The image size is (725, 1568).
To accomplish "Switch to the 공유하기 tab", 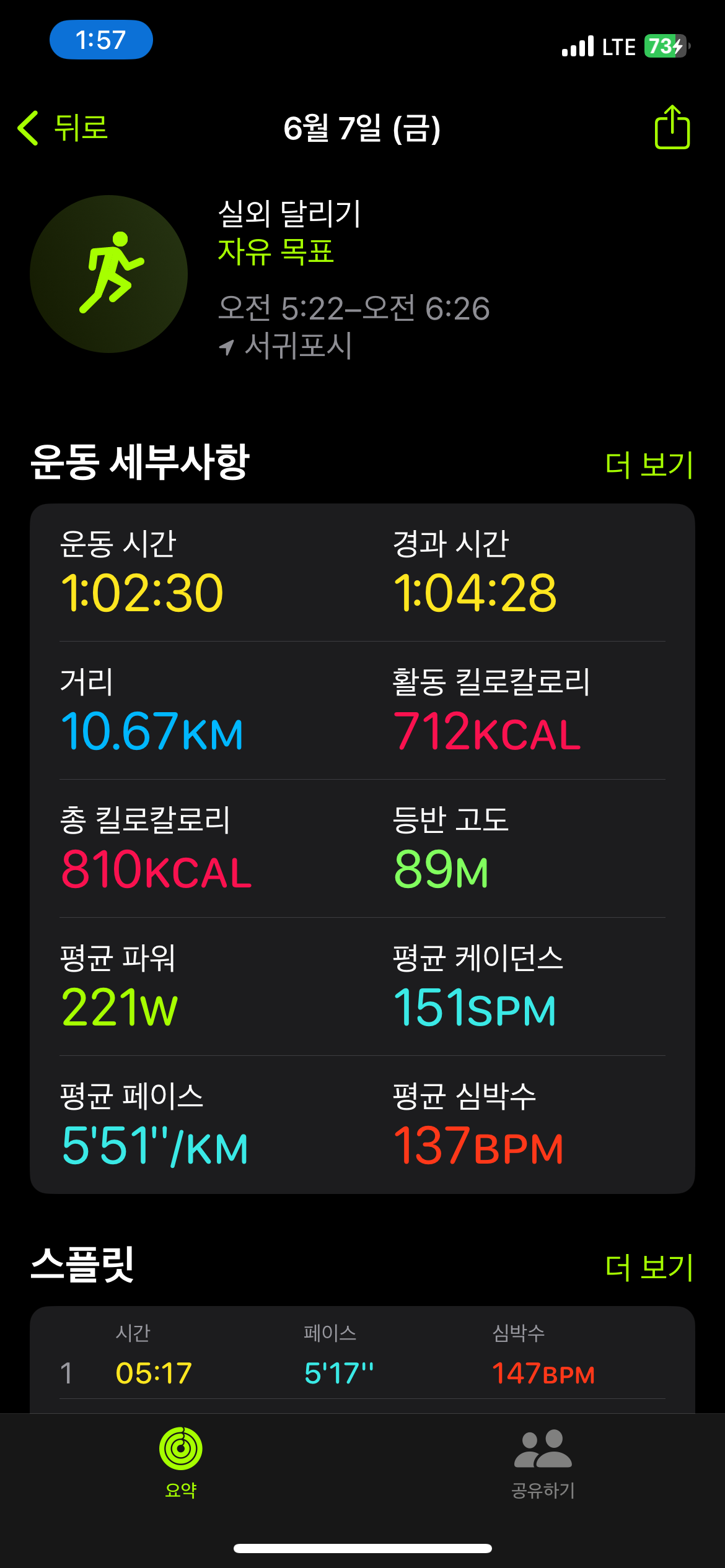I will (x=543, y=1462).
